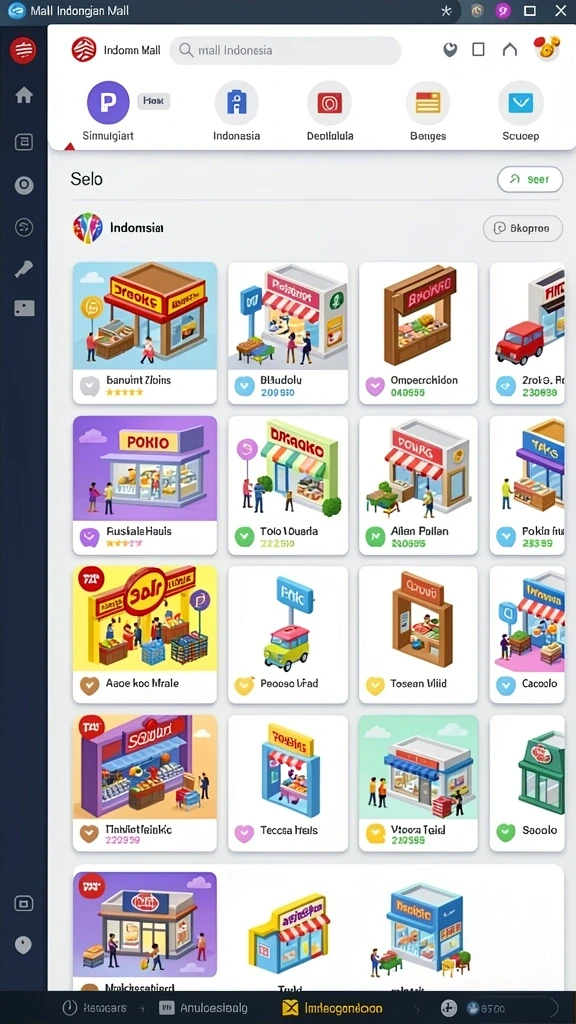This screenshot has width=576, height=1024.
Task: Open the Omoperchidon store card
Action: [418, 333]
